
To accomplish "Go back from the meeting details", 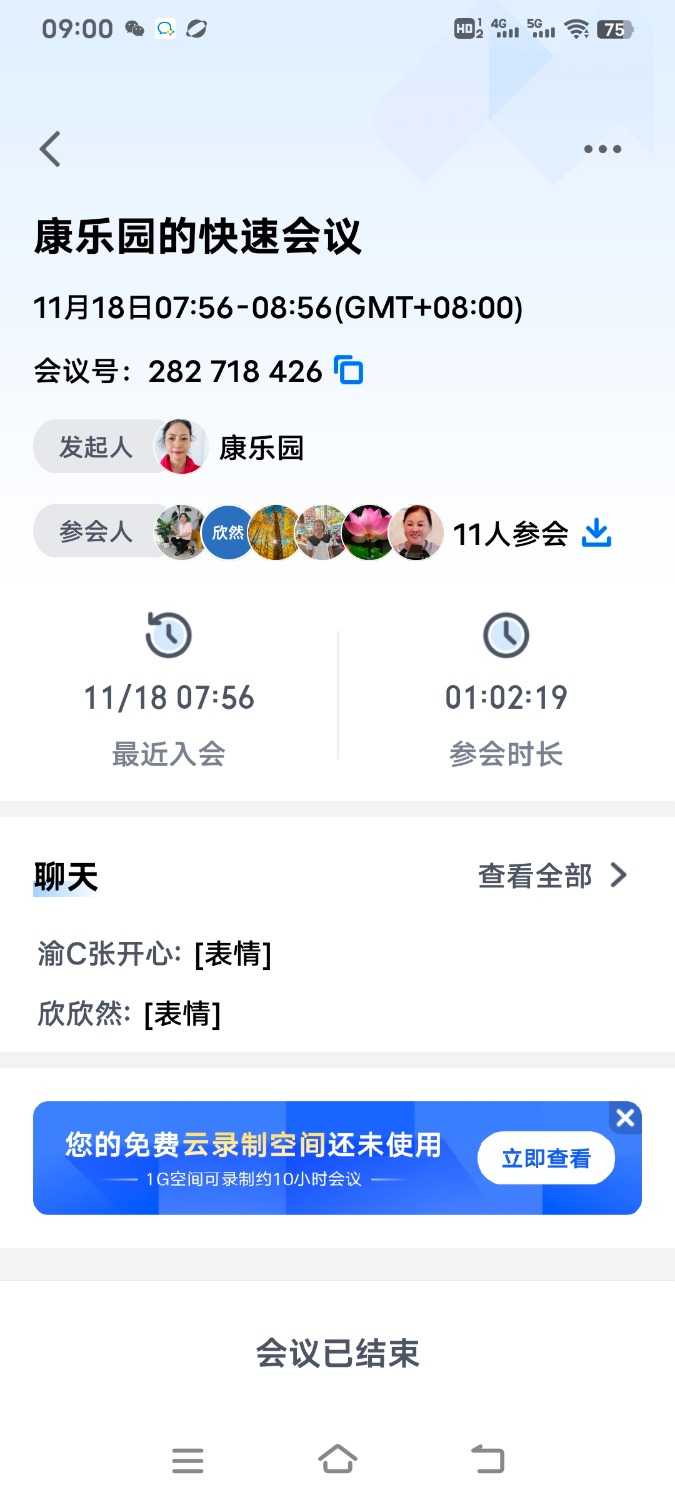I will [x=50, y=149].
